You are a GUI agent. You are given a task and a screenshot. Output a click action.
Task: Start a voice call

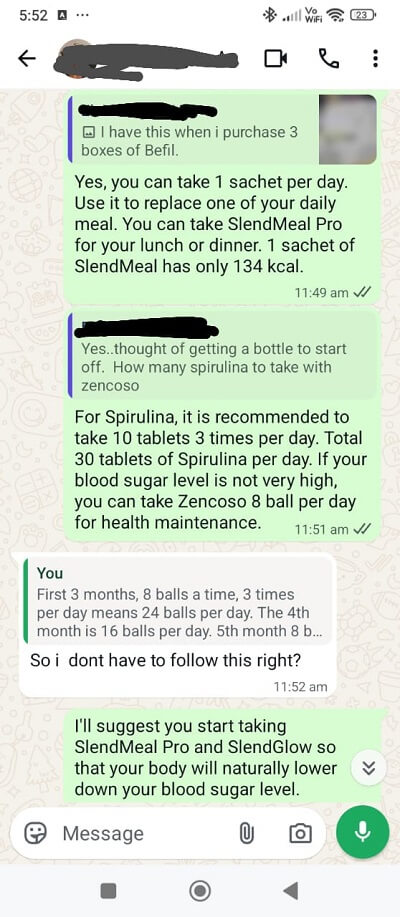pos(329,58)
